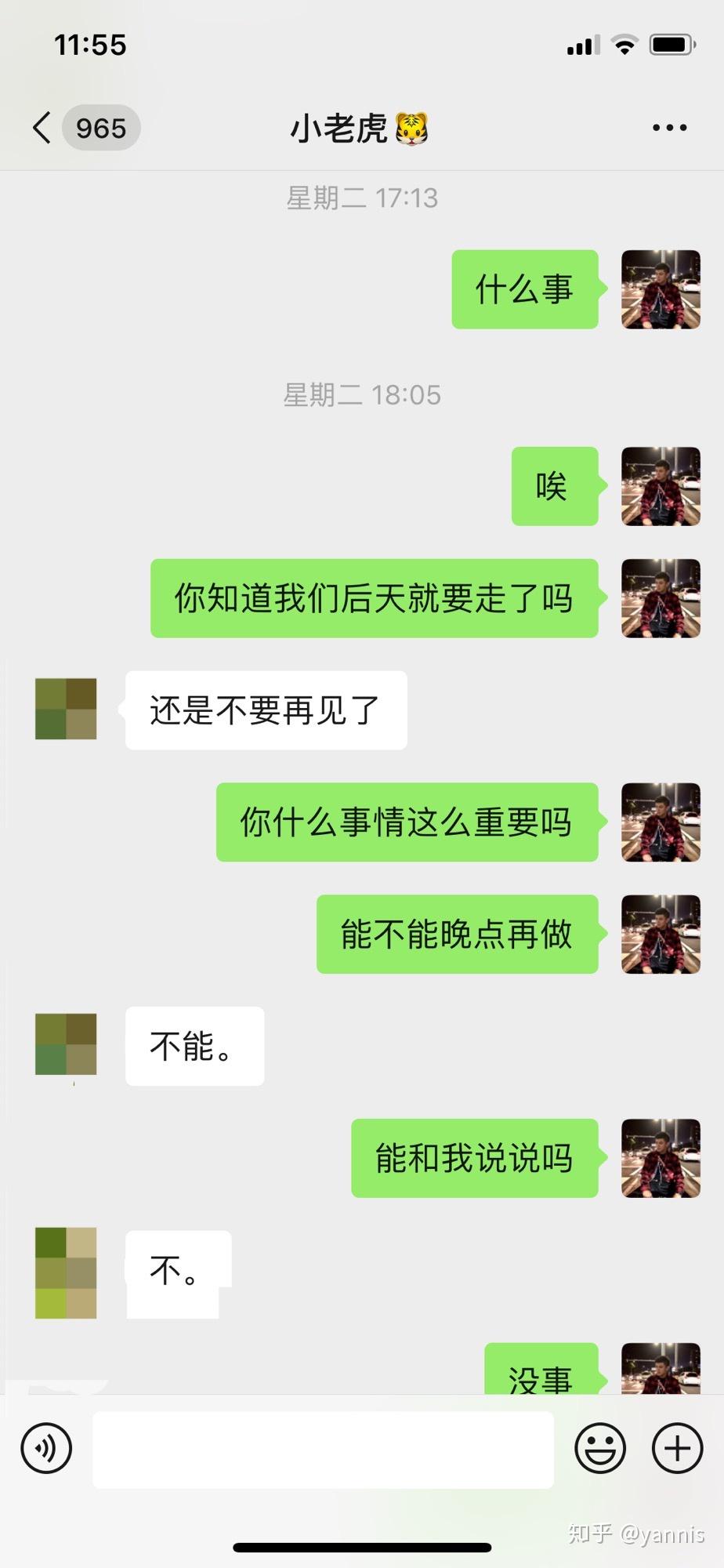Open the plus attachment menu
724x1568 pixels.
point(676,1449)
